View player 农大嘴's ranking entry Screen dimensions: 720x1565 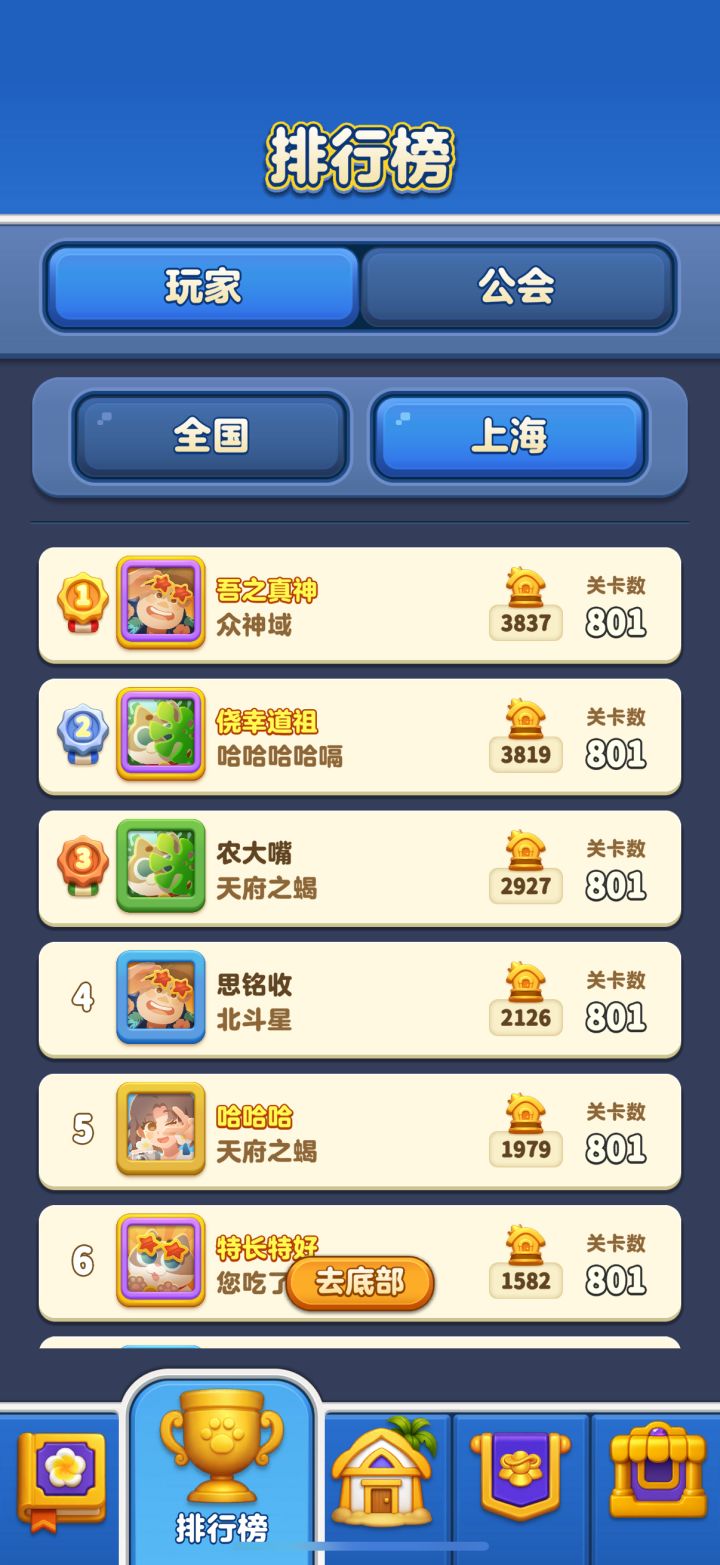tap(360, 868)
